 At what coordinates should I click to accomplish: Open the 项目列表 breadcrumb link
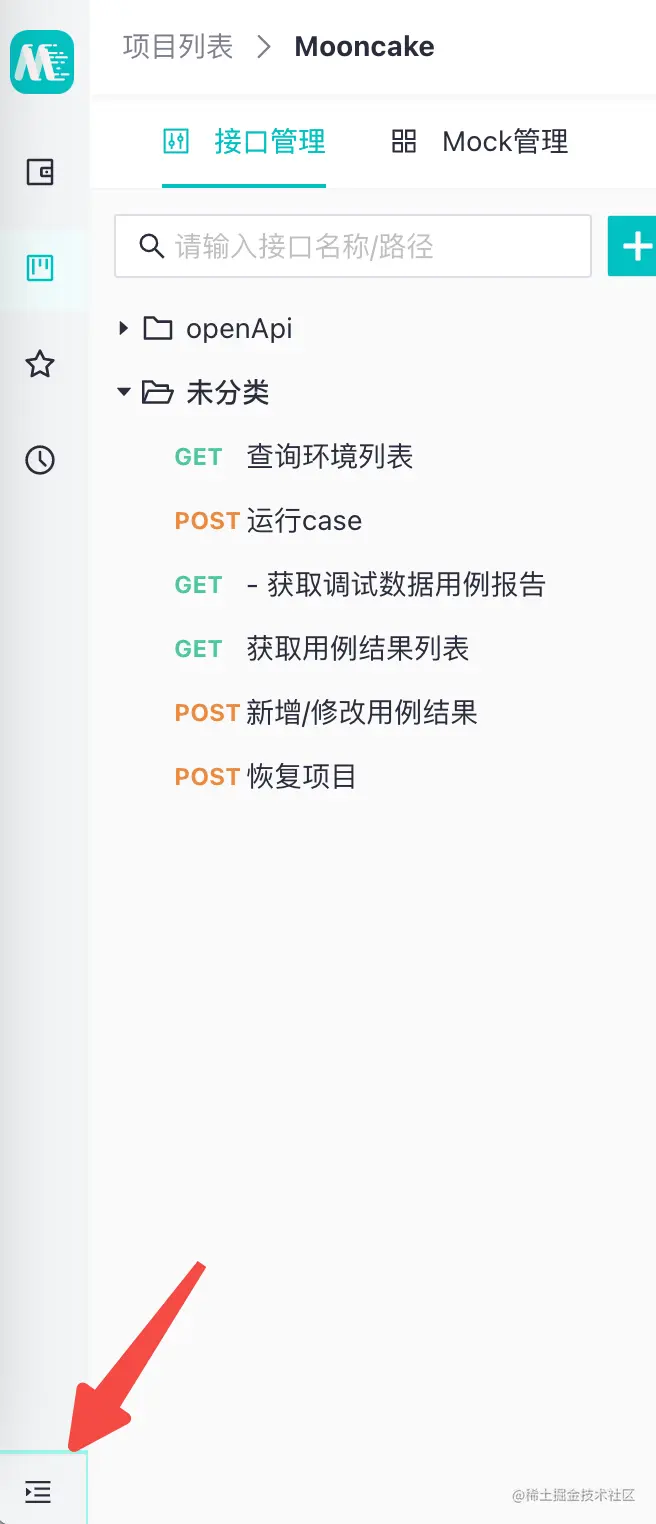coord(177,47)
